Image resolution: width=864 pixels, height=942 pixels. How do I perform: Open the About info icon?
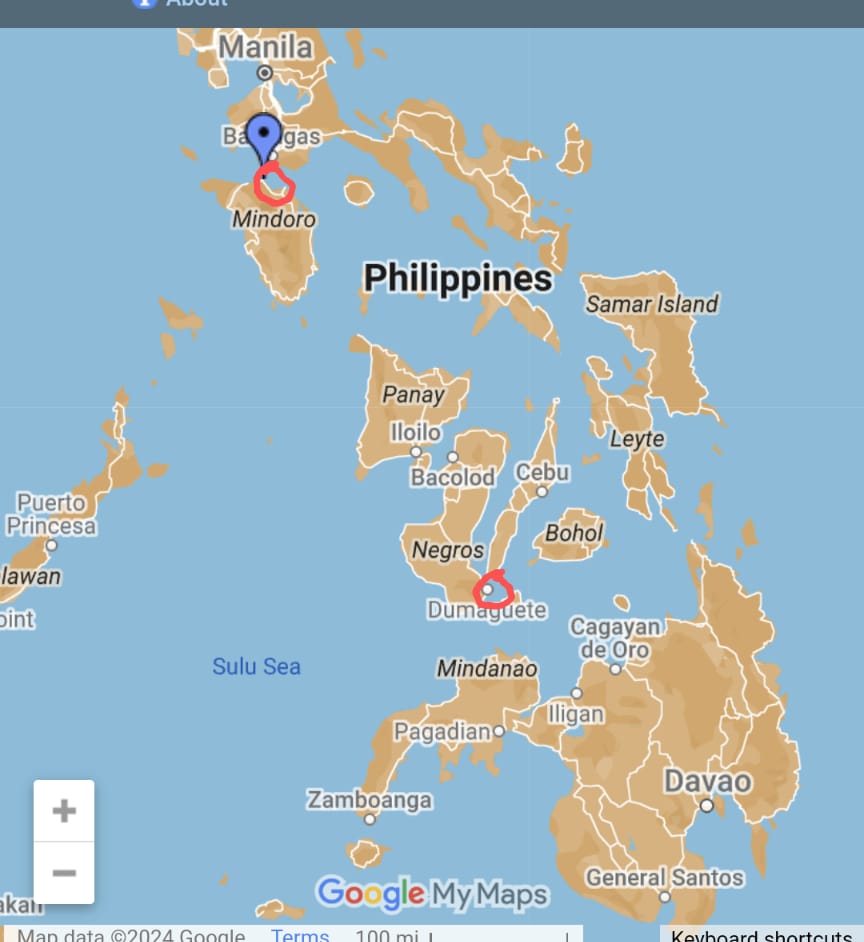[x=145, y=3]
